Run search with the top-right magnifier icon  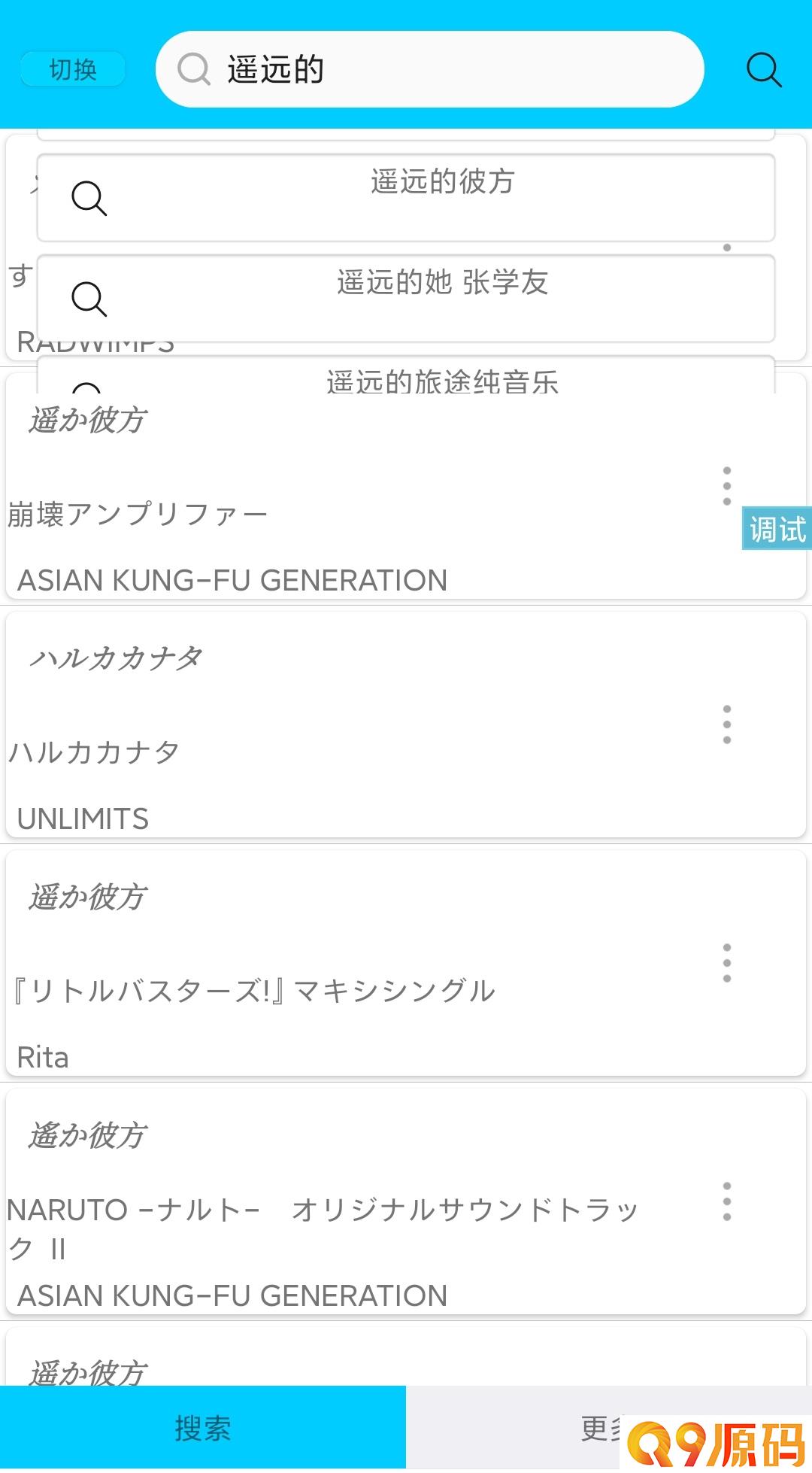coord(764,70)
